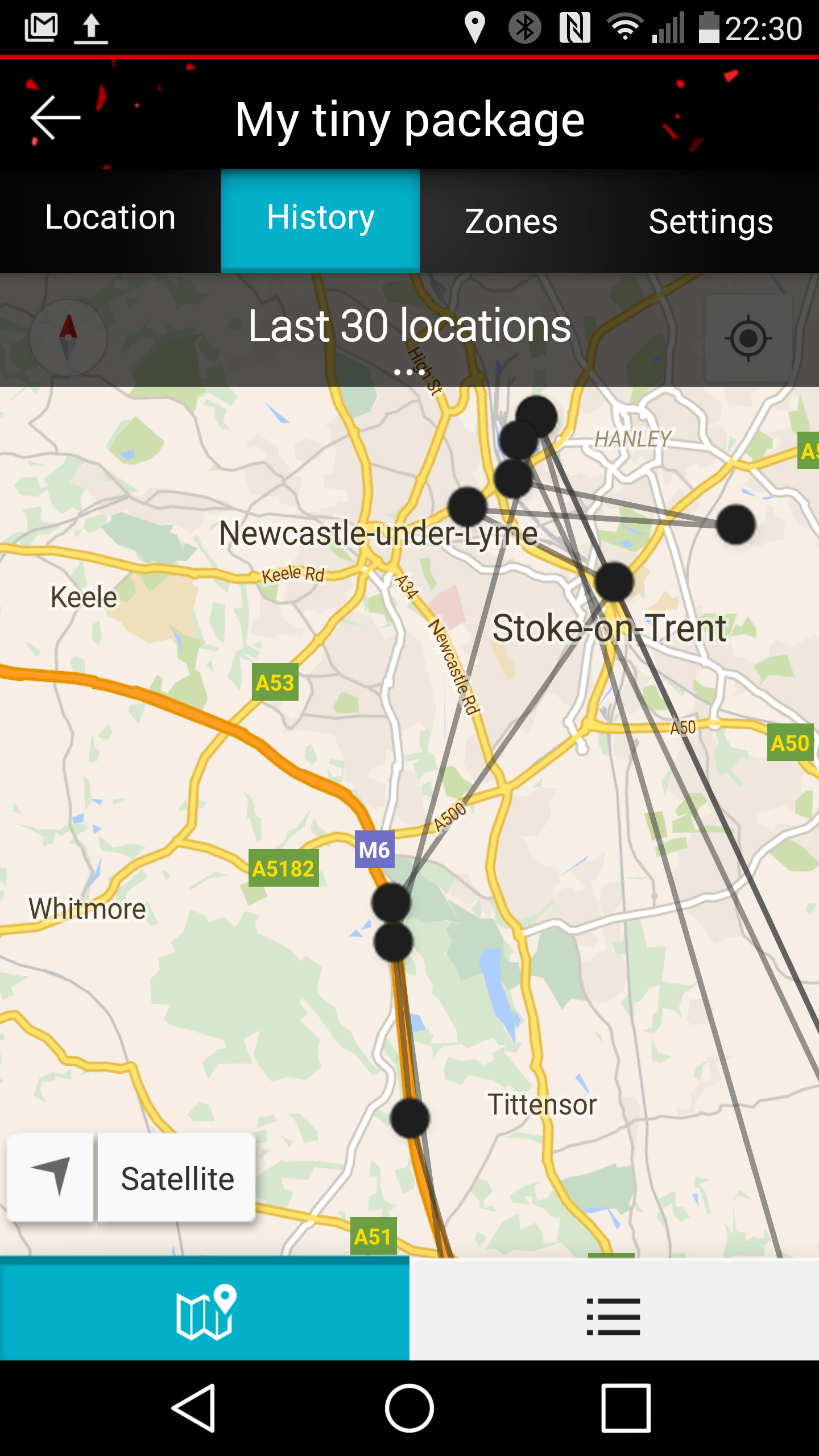Tap the compass to reset map orientation

coord(68,338)
